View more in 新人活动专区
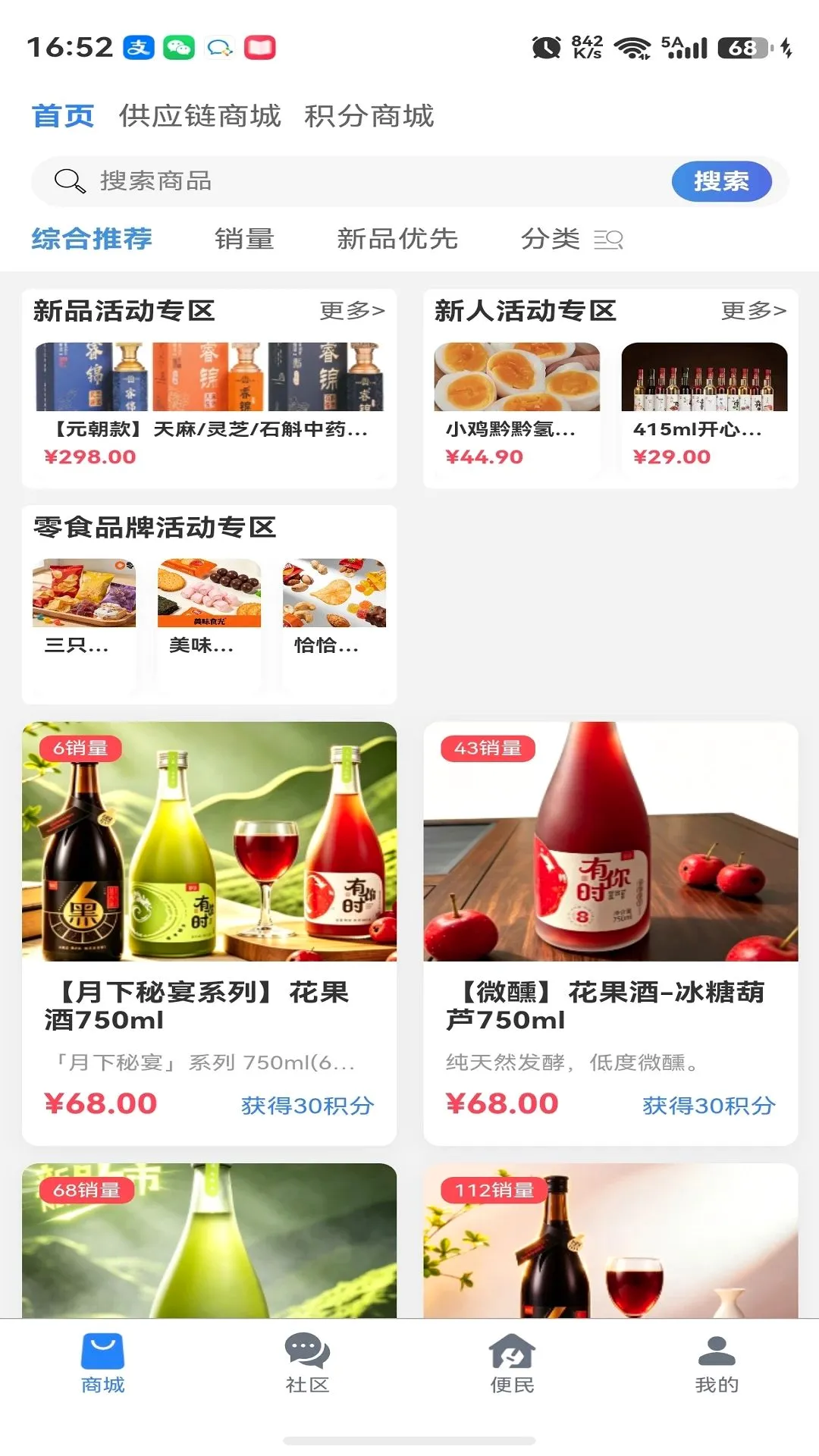The height and width of the screenshot is (1456, 819). tap(754, 310)
